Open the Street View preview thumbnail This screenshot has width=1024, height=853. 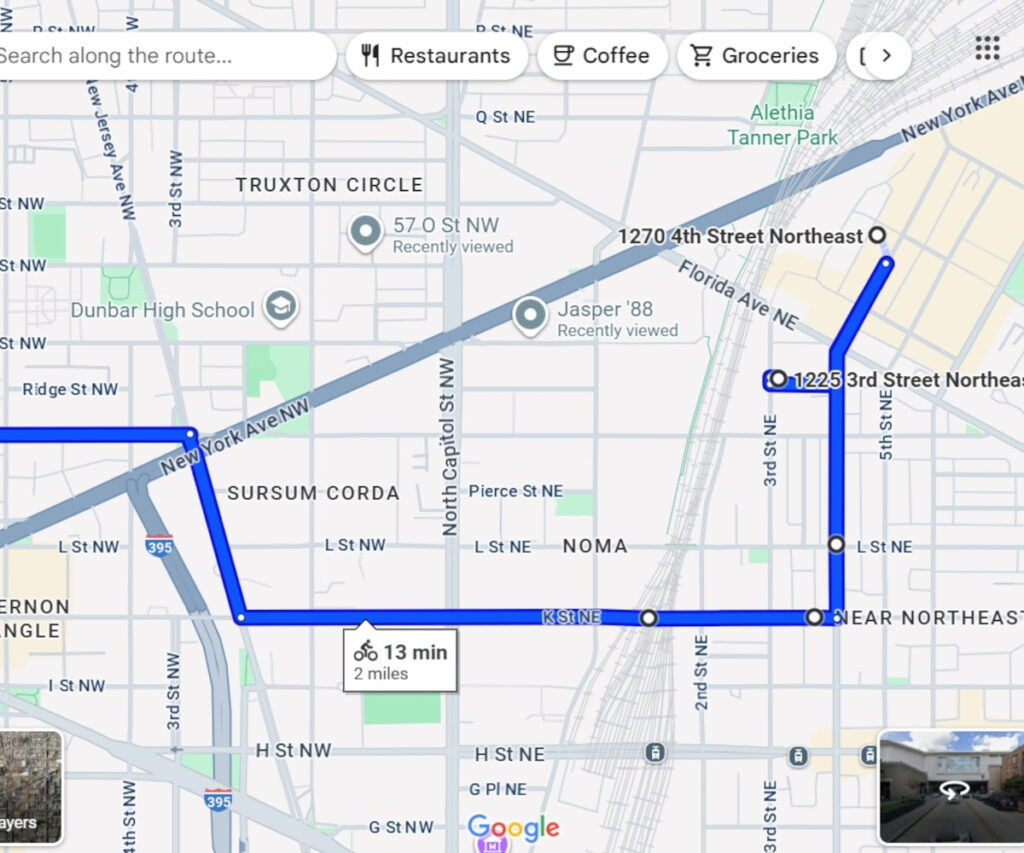pyautogui.click(x=950, y=786)
